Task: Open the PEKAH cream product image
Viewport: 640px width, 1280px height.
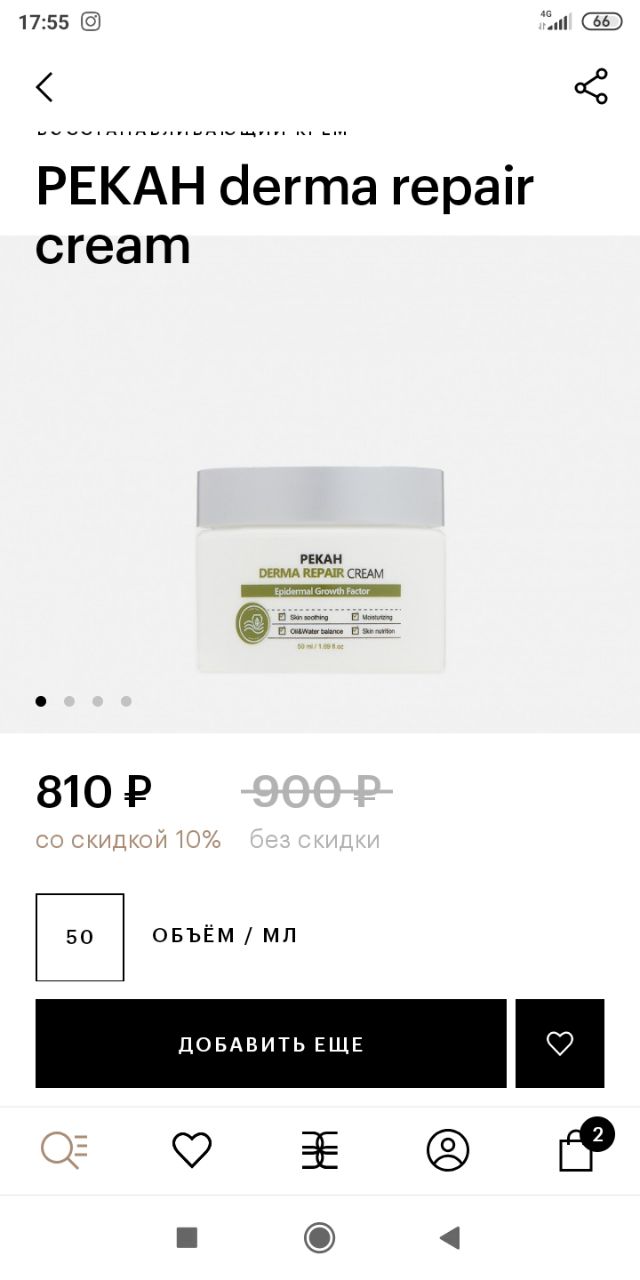Action: coord(320,568)
